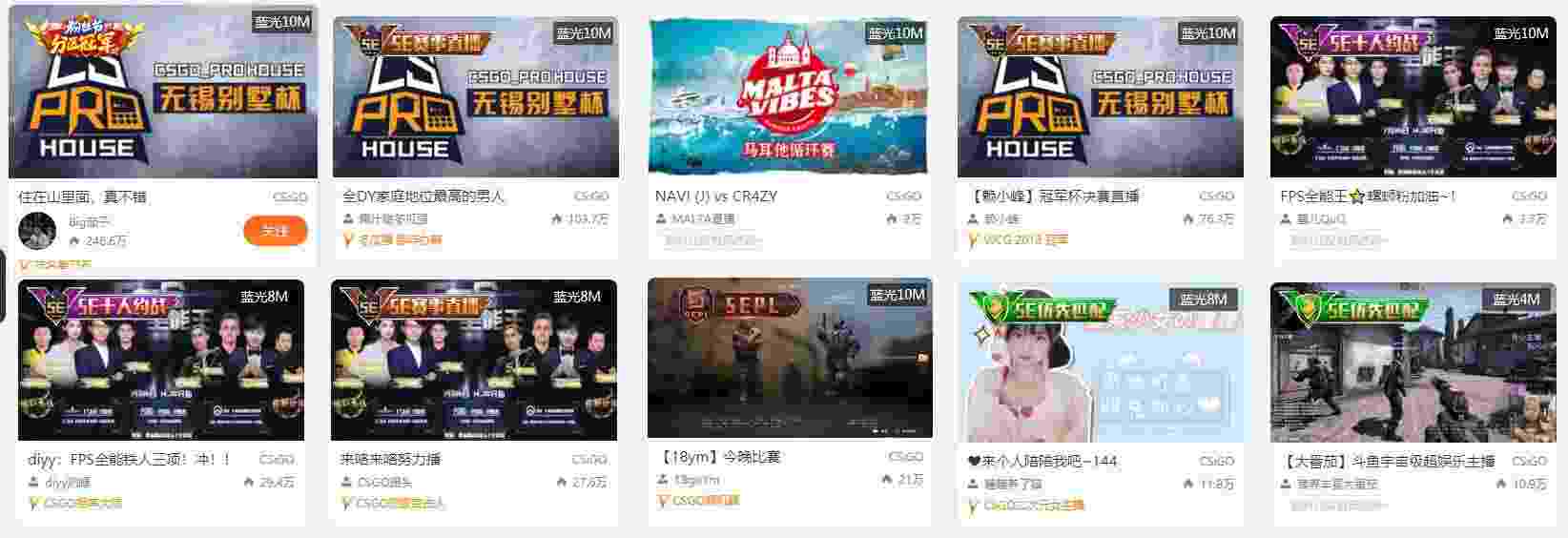The width and height of the screenshot is (1568, 538).
Task: Open the stream 全DY家庭地位最高的男人
Action: click(x=475, y=97)
